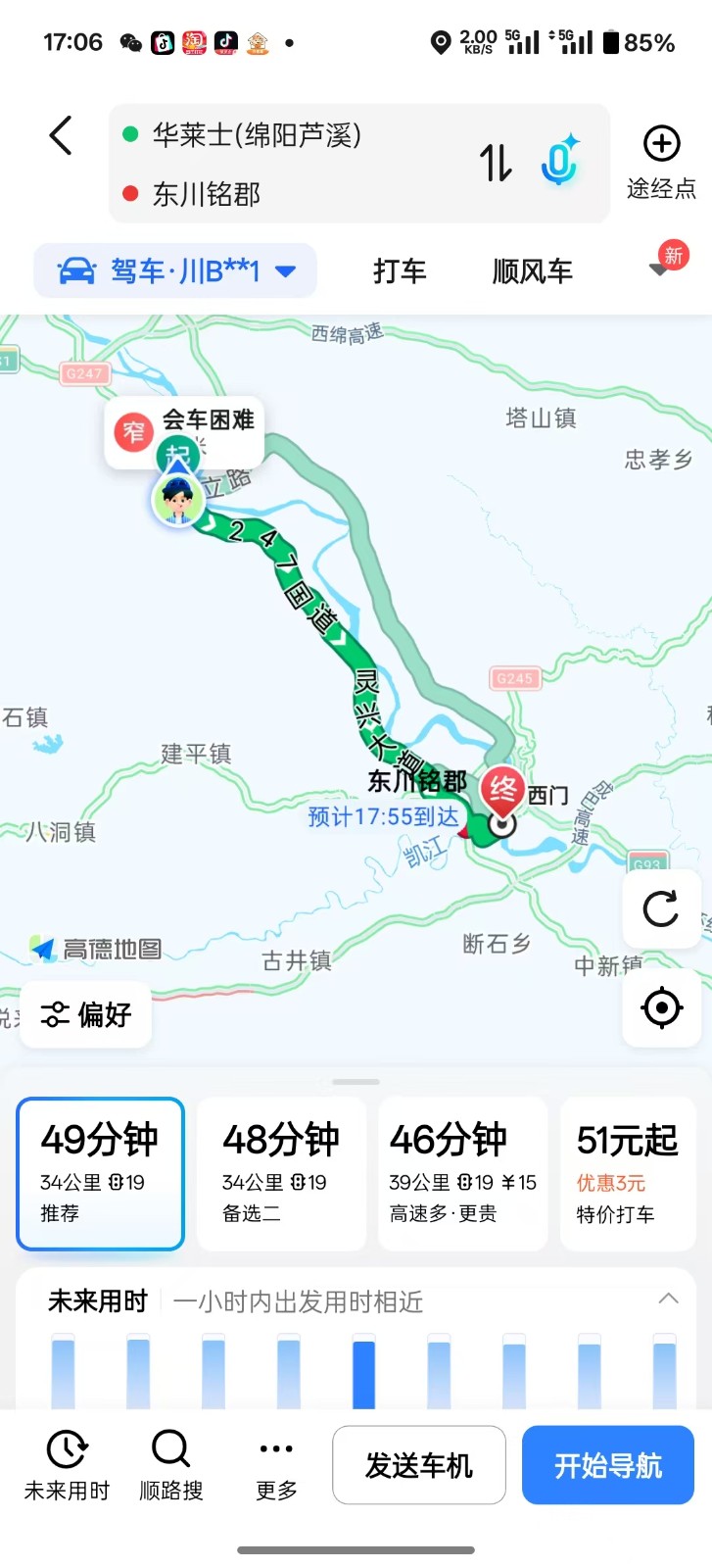This screenshot has width=712, height=1568.
Task: Open the 51元起 特价打车 option
Action: click(x=628, y=1173)
